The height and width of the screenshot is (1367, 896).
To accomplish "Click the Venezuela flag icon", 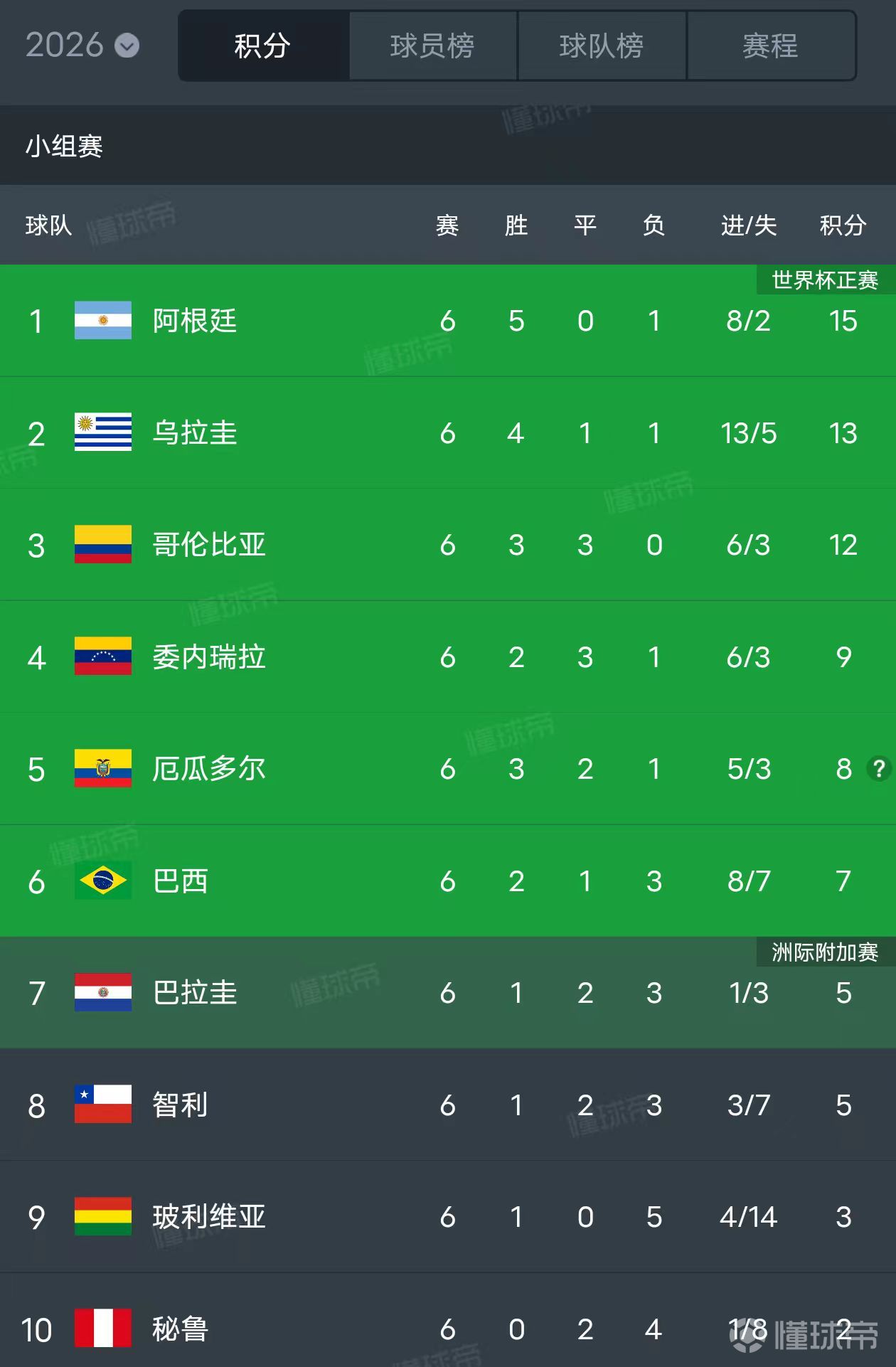I will [102, 657].
